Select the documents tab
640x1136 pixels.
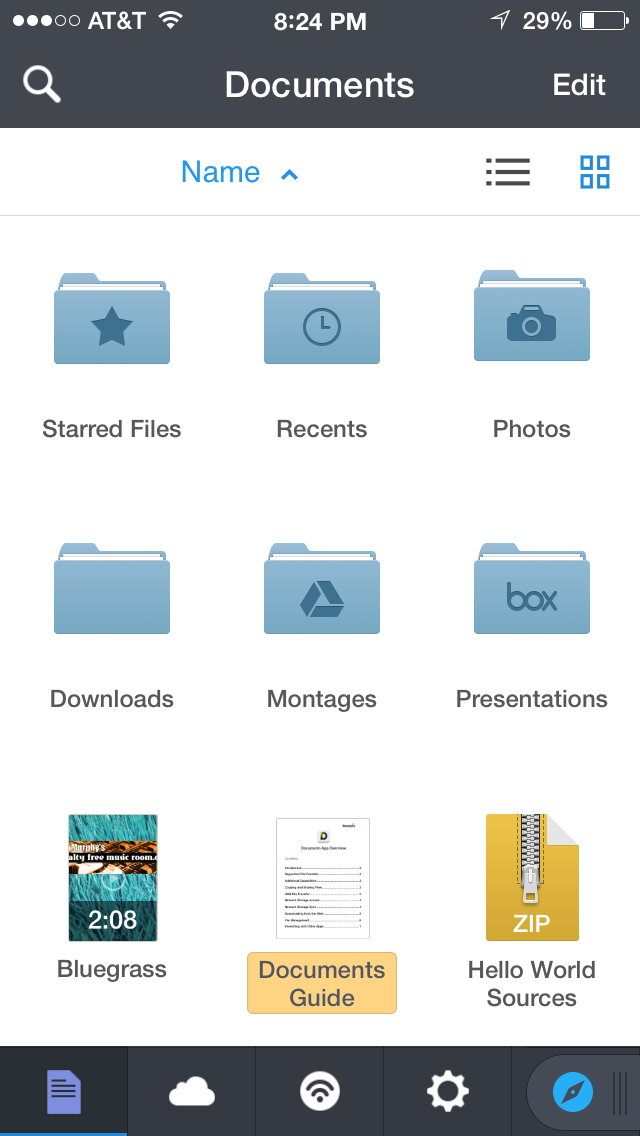pyautogui.click(x=64, y=1091)
